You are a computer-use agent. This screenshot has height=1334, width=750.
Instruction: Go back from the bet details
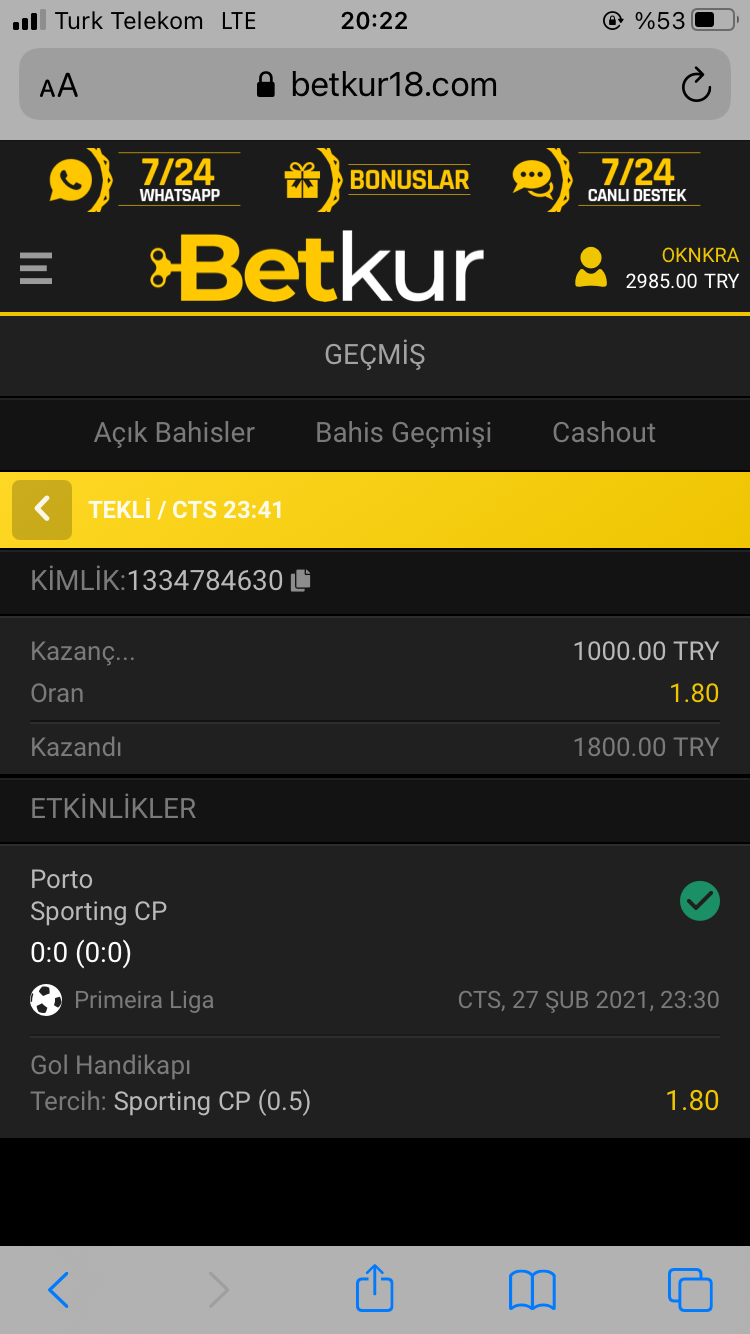pos(42,509)
